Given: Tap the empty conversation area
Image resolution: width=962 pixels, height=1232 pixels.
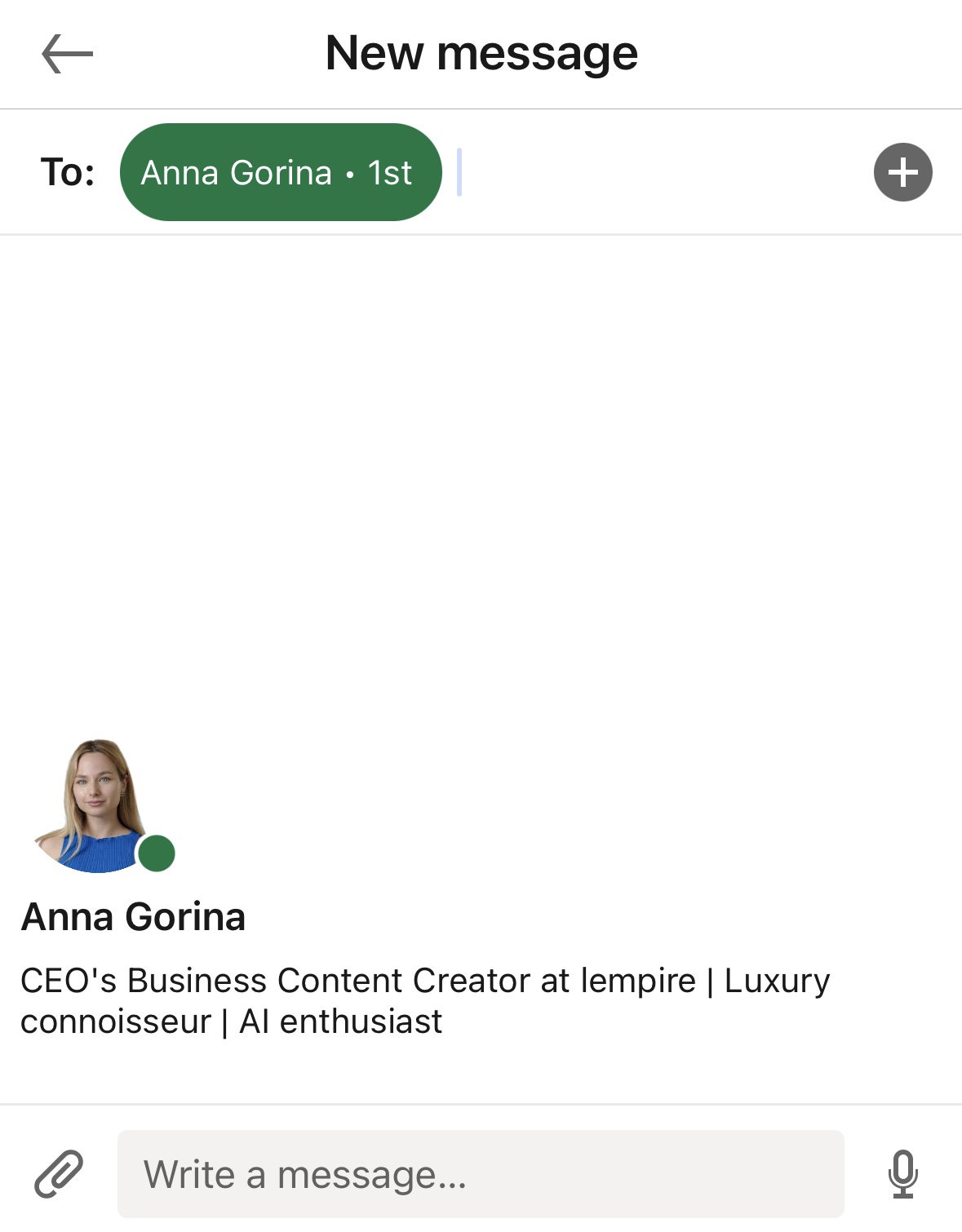Looking at the screenshot, I should (481, 490).
